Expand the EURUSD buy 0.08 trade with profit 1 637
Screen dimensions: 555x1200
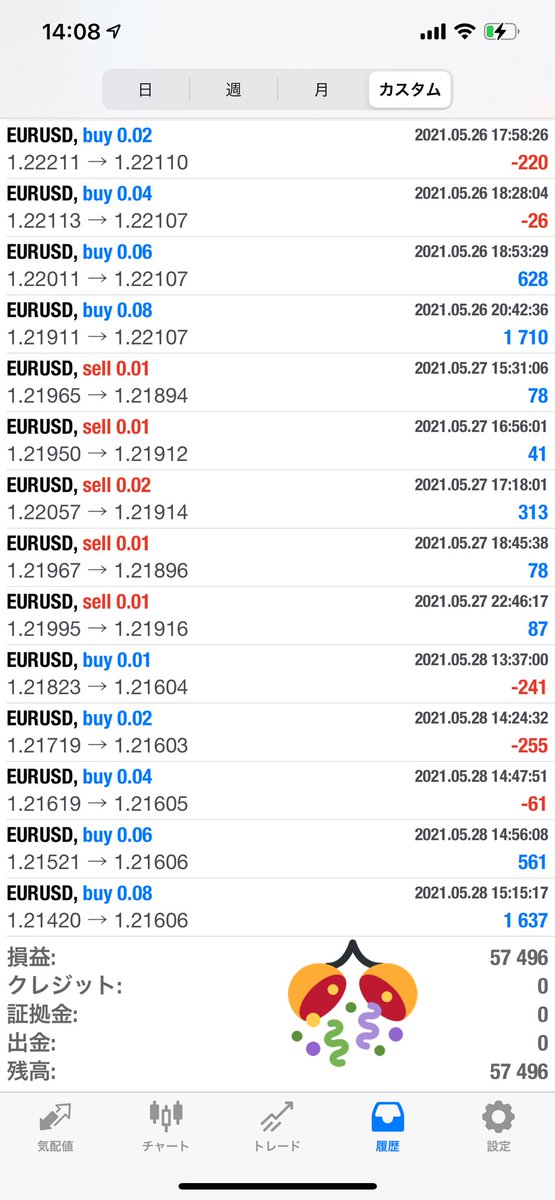277,907
